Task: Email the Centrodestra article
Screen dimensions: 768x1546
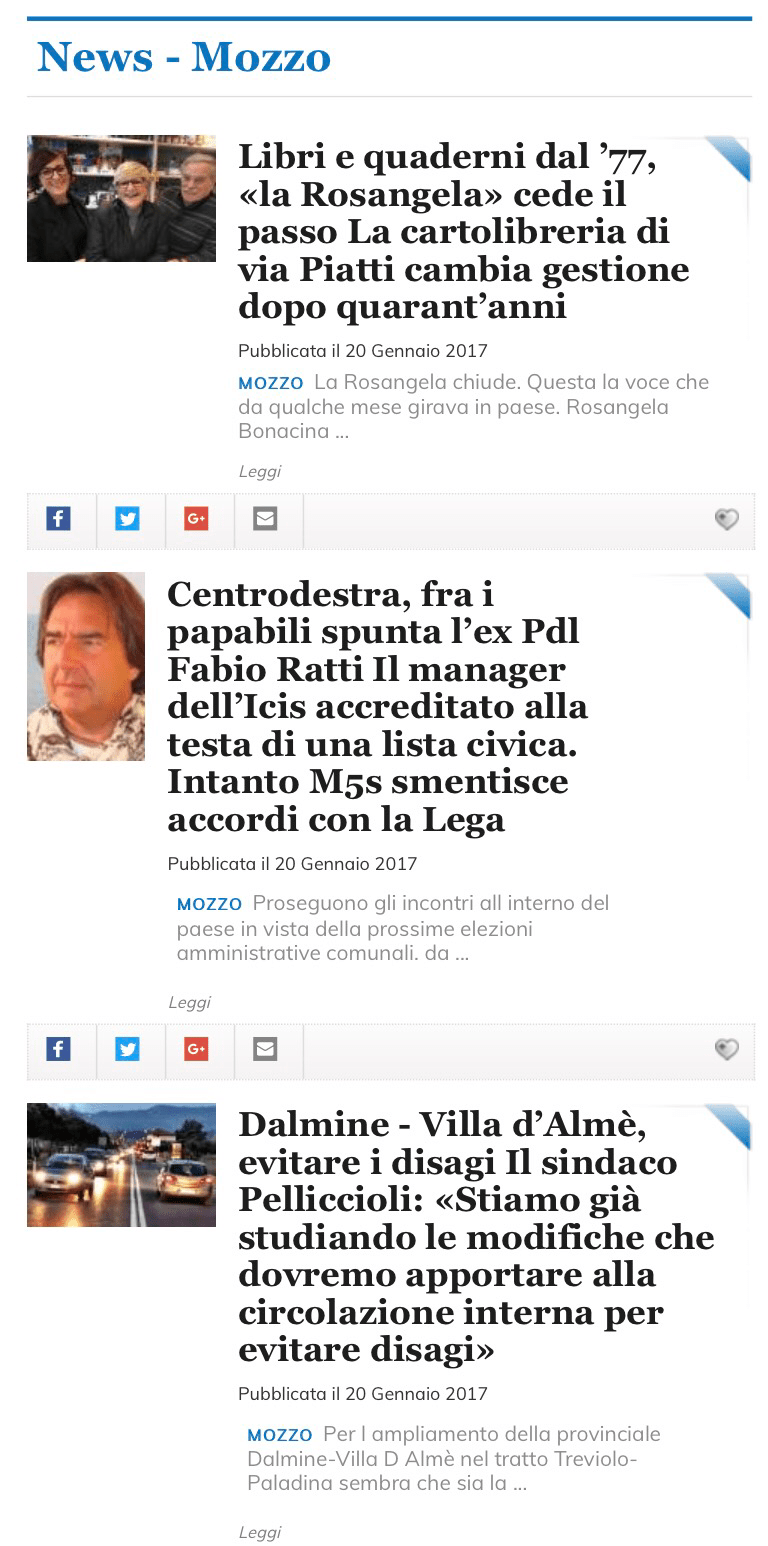Action: pos(265,1049)
